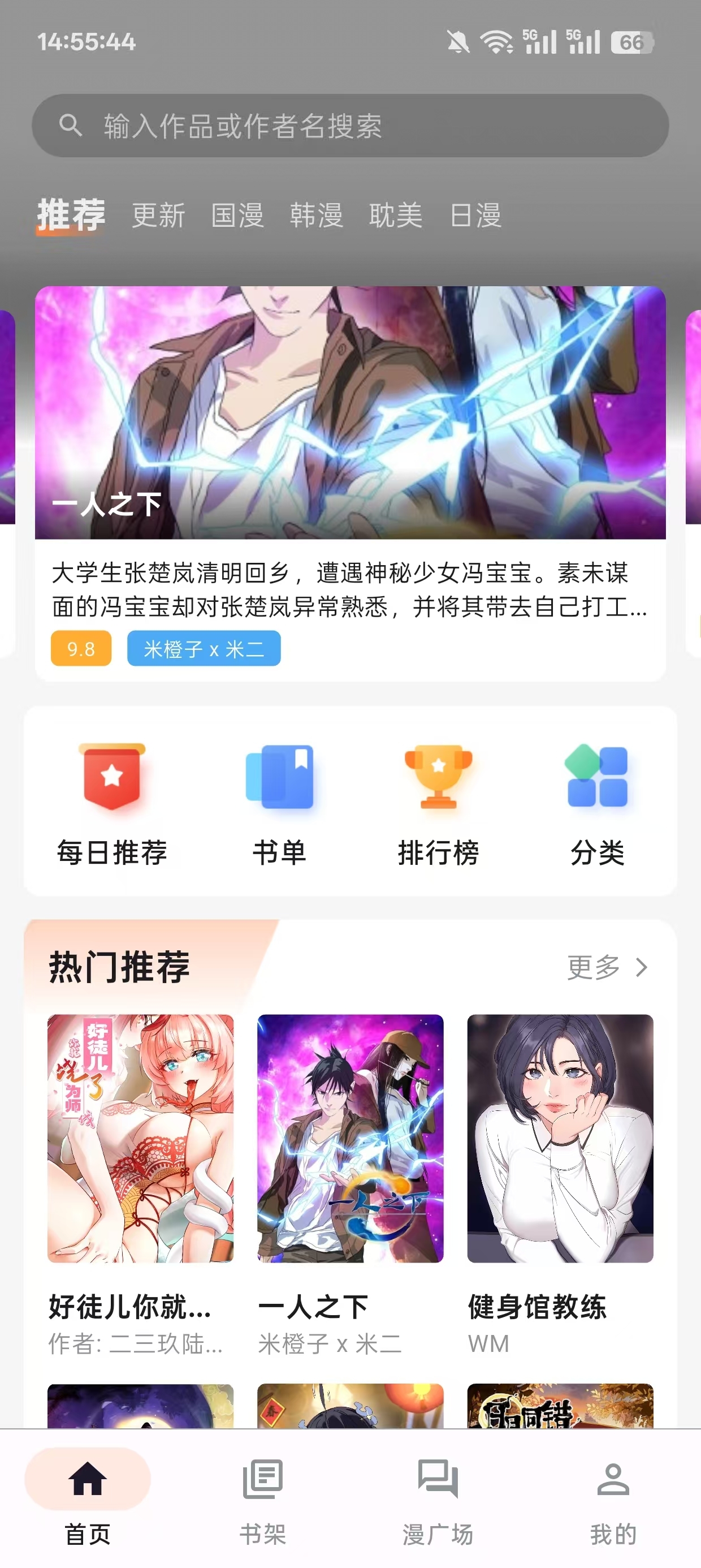The width and height of the screenshot is (701, 1568).
Task: Open the 日漫 tab
Action: pyautogui.click(x=477, y=216)
